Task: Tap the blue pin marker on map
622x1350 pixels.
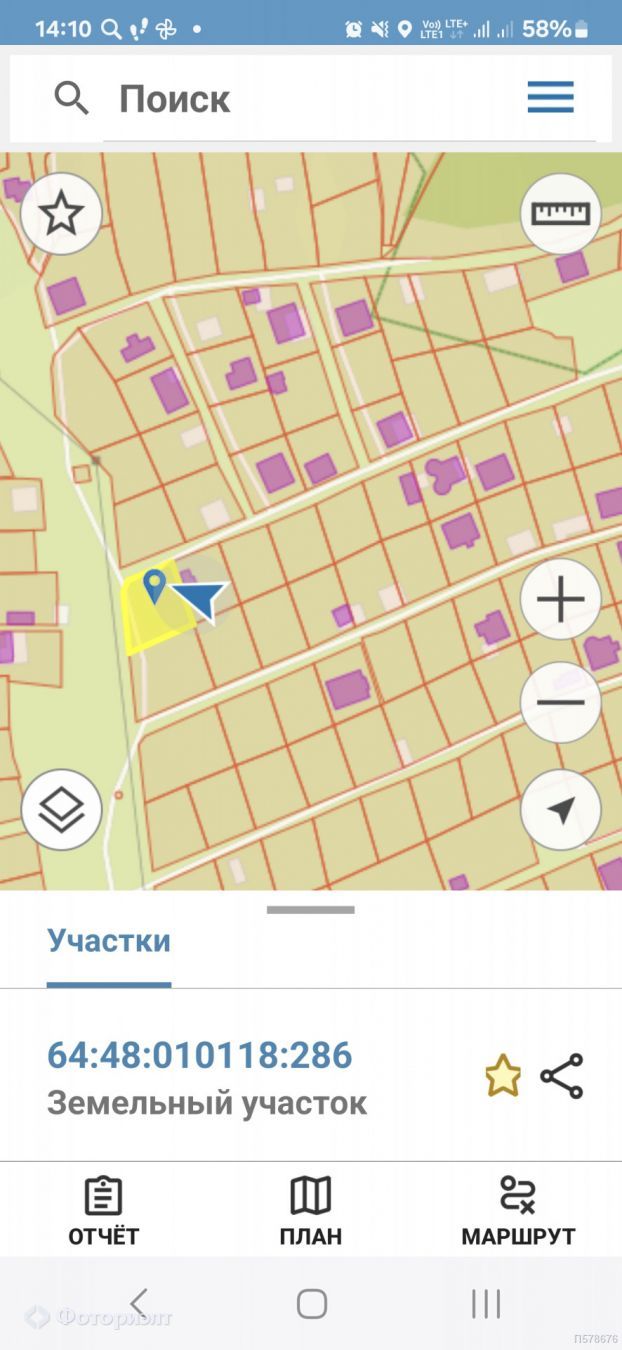Action: [153, 585]
